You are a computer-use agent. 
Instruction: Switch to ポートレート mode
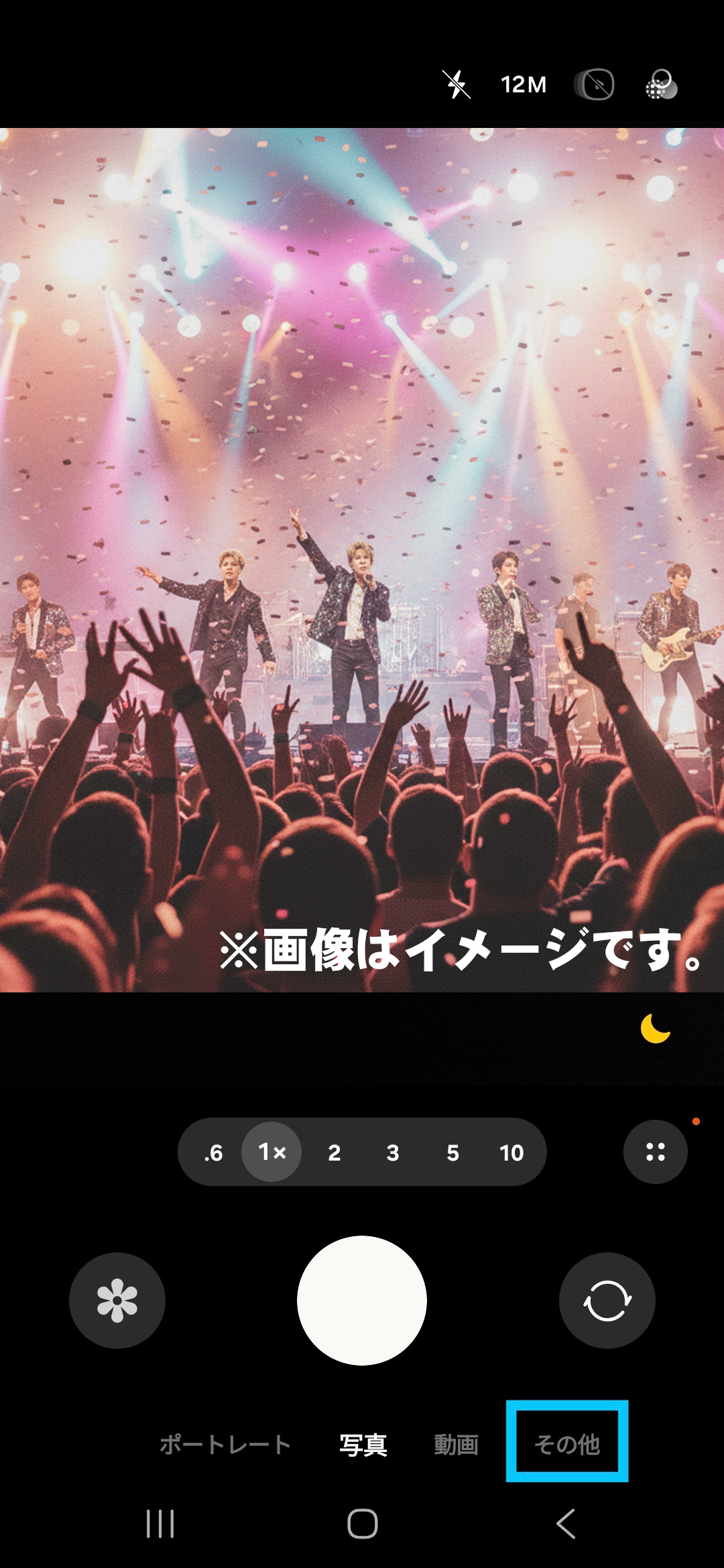point(225,1445)
